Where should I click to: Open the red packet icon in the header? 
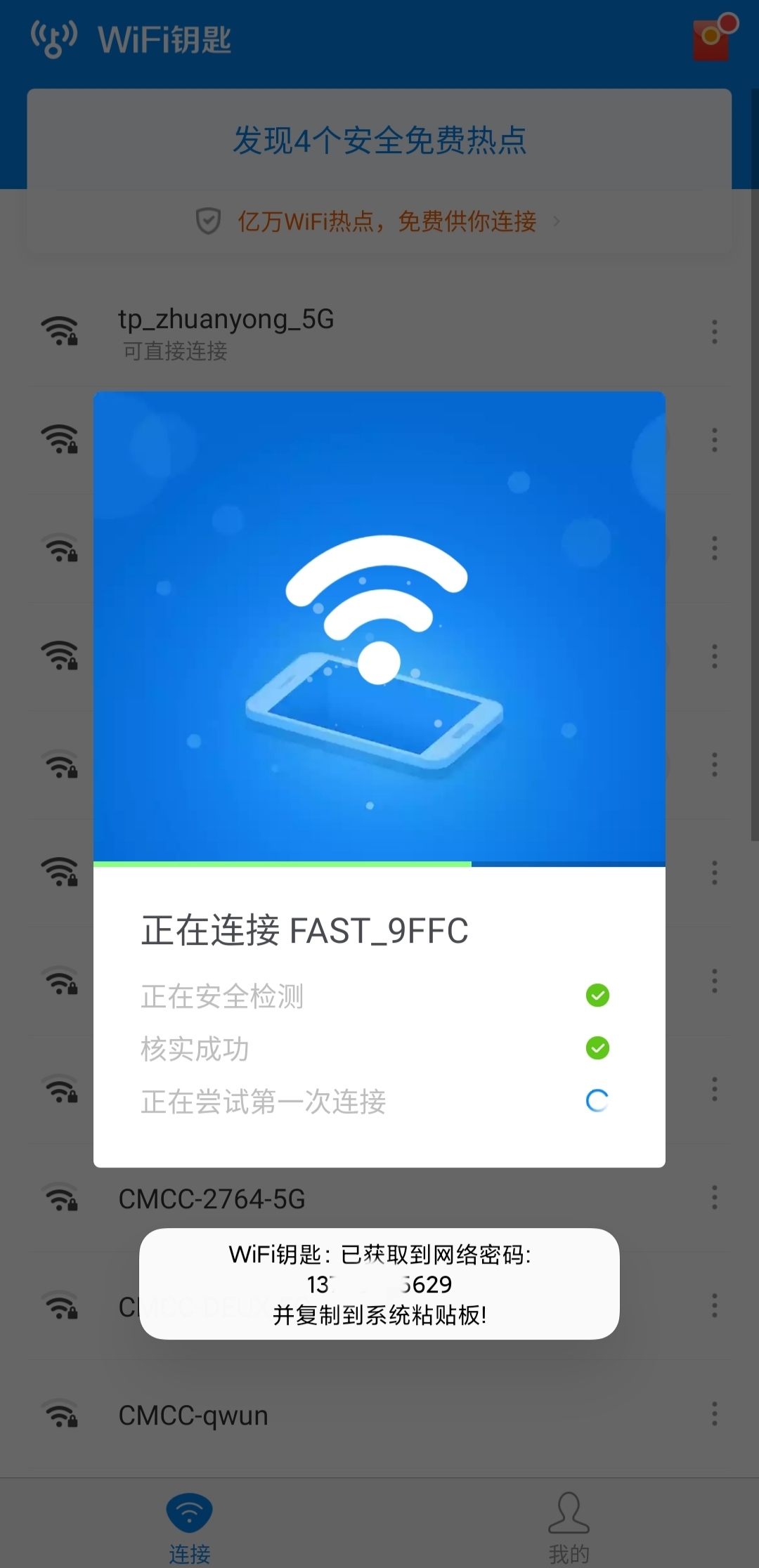point(713,39)
